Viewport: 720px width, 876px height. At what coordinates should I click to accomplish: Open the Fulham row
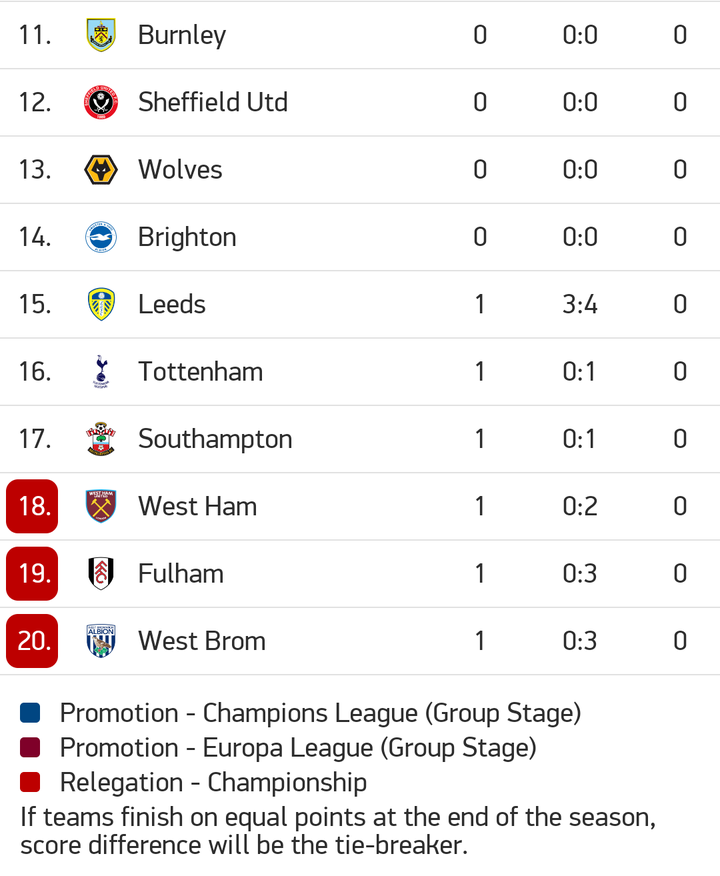pos(180,573)
